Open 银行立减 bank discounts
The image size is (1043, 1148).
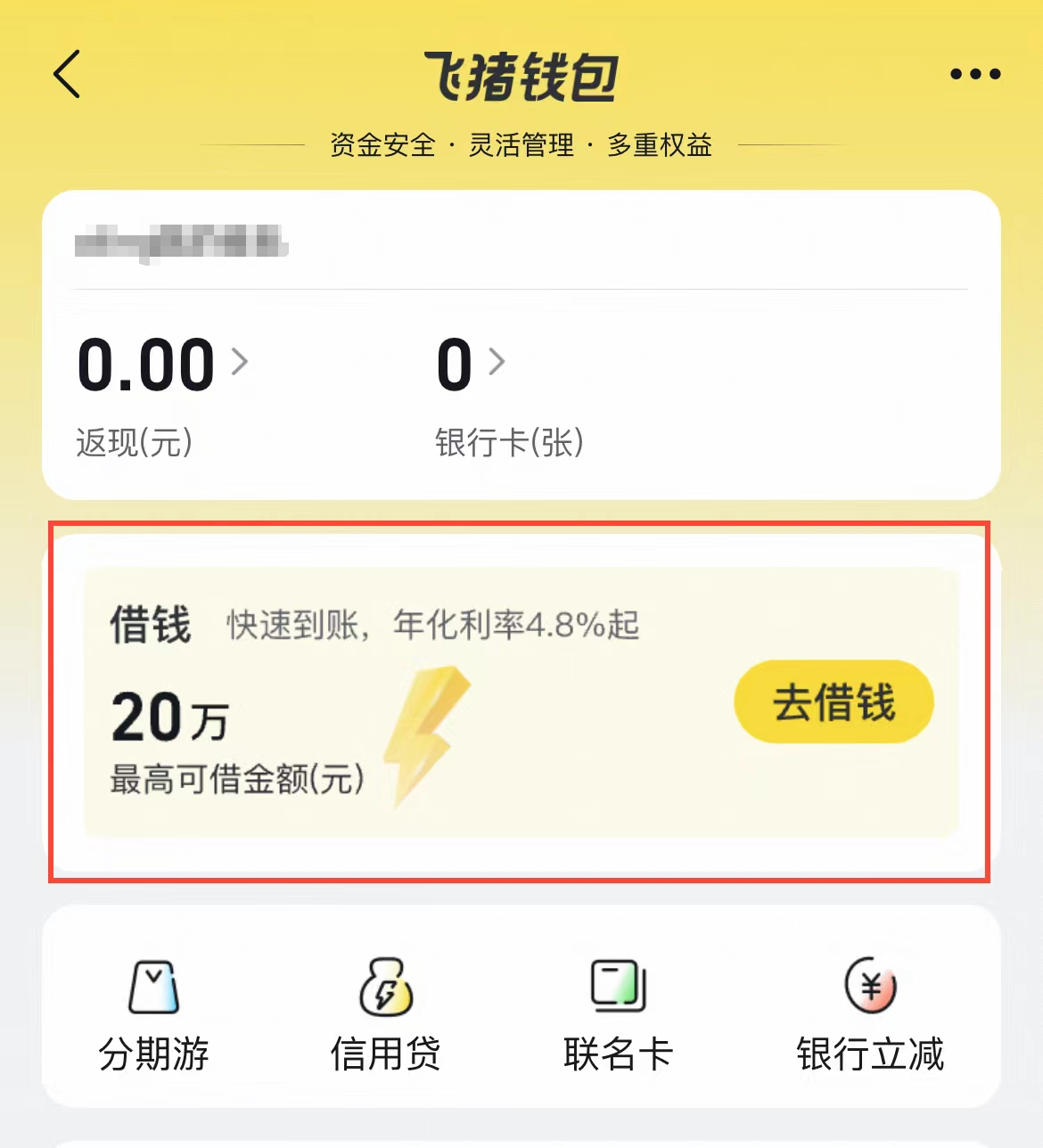(870, 1016)
